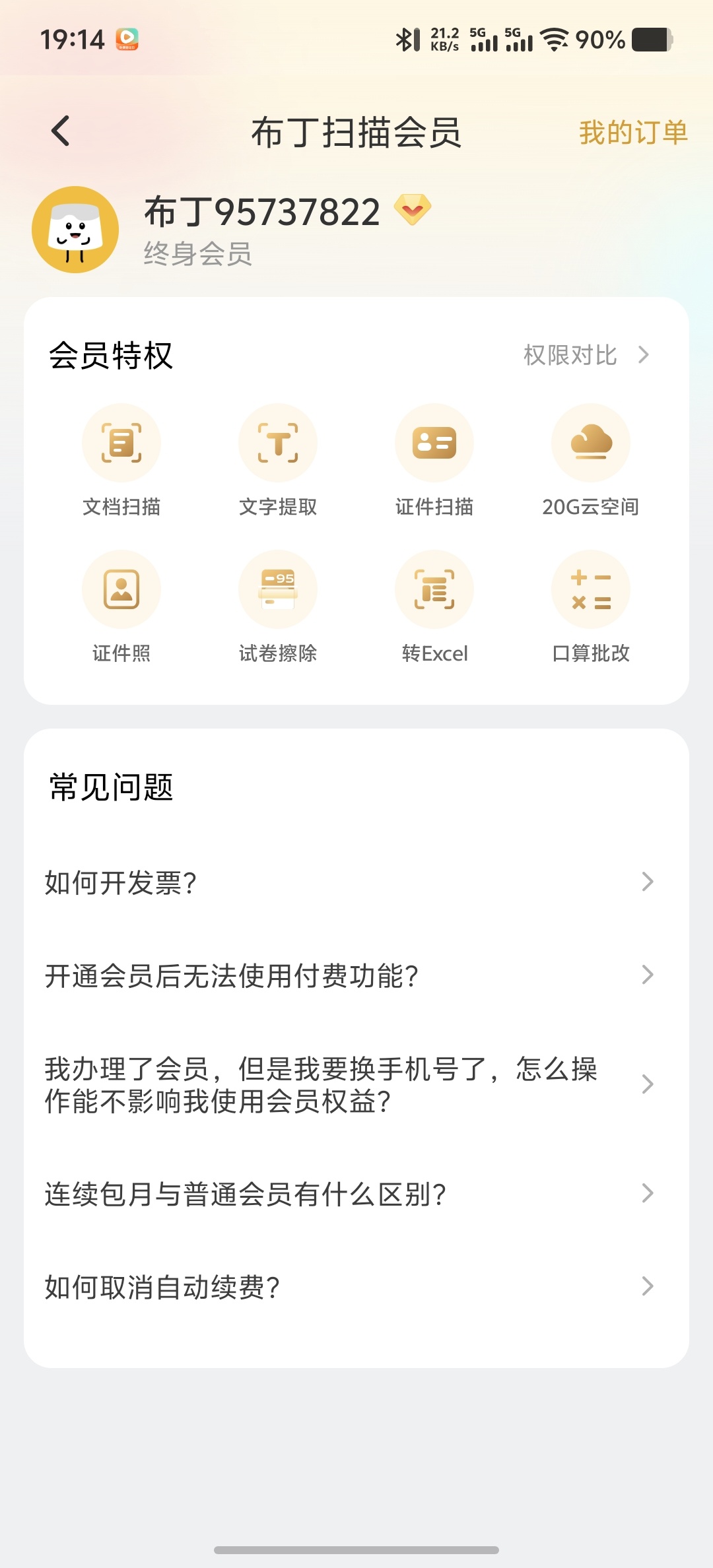The width and height of the screenshot is (713, 1568).
Task: Select the 文档扫描 feature
Action: [x=121, y=443]
